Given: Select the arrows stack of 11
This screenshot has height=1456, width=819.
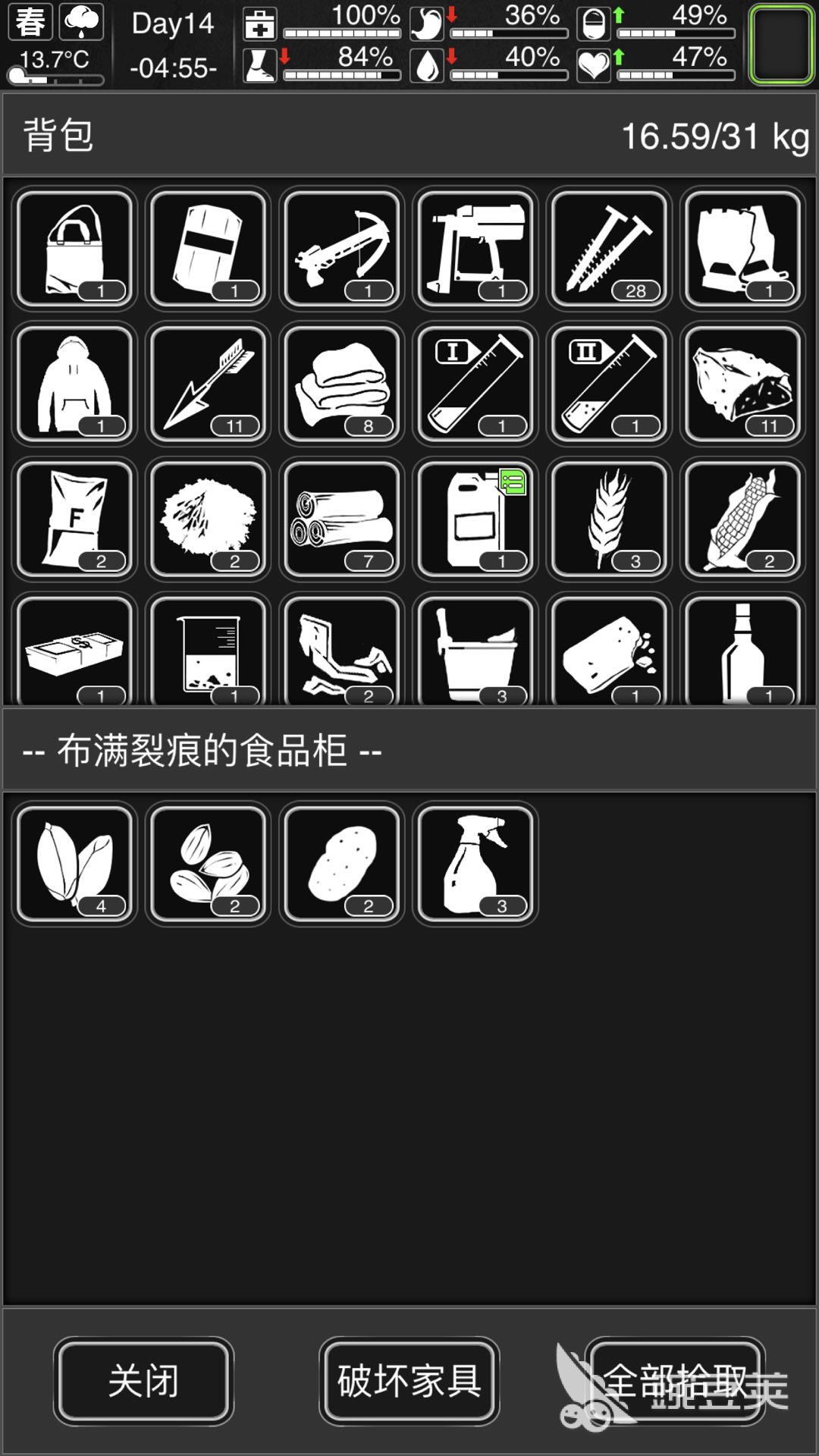Looking at the screenshot, I should coord(209,384).
